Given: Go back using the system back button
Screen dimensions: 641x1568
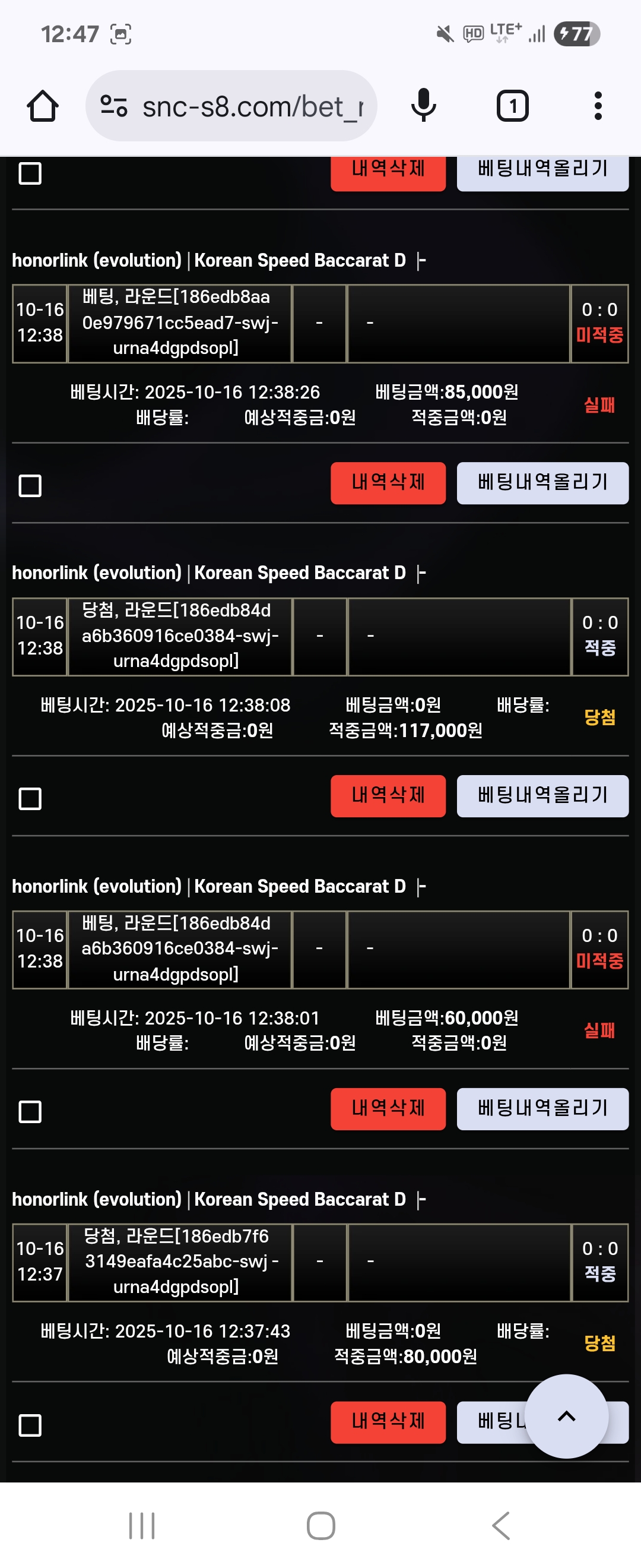Looking at the screenshot, I should tap(500, 1525).
